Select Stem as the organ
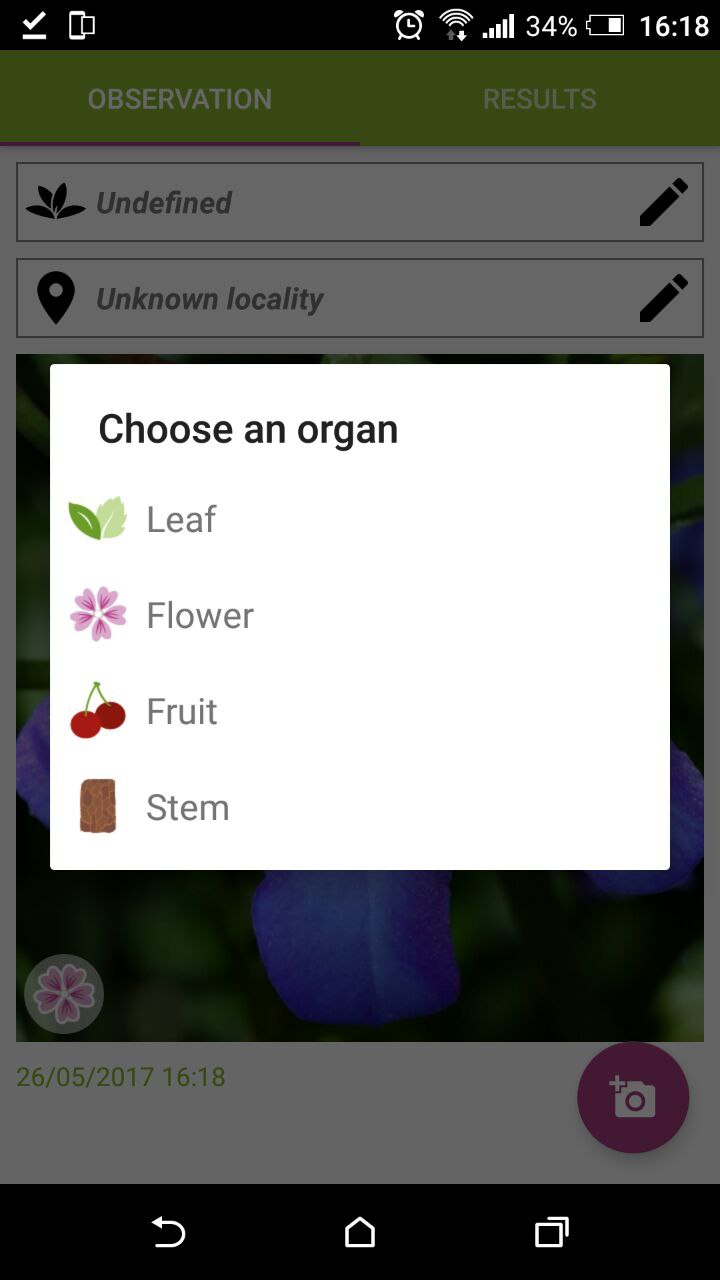 187,807
